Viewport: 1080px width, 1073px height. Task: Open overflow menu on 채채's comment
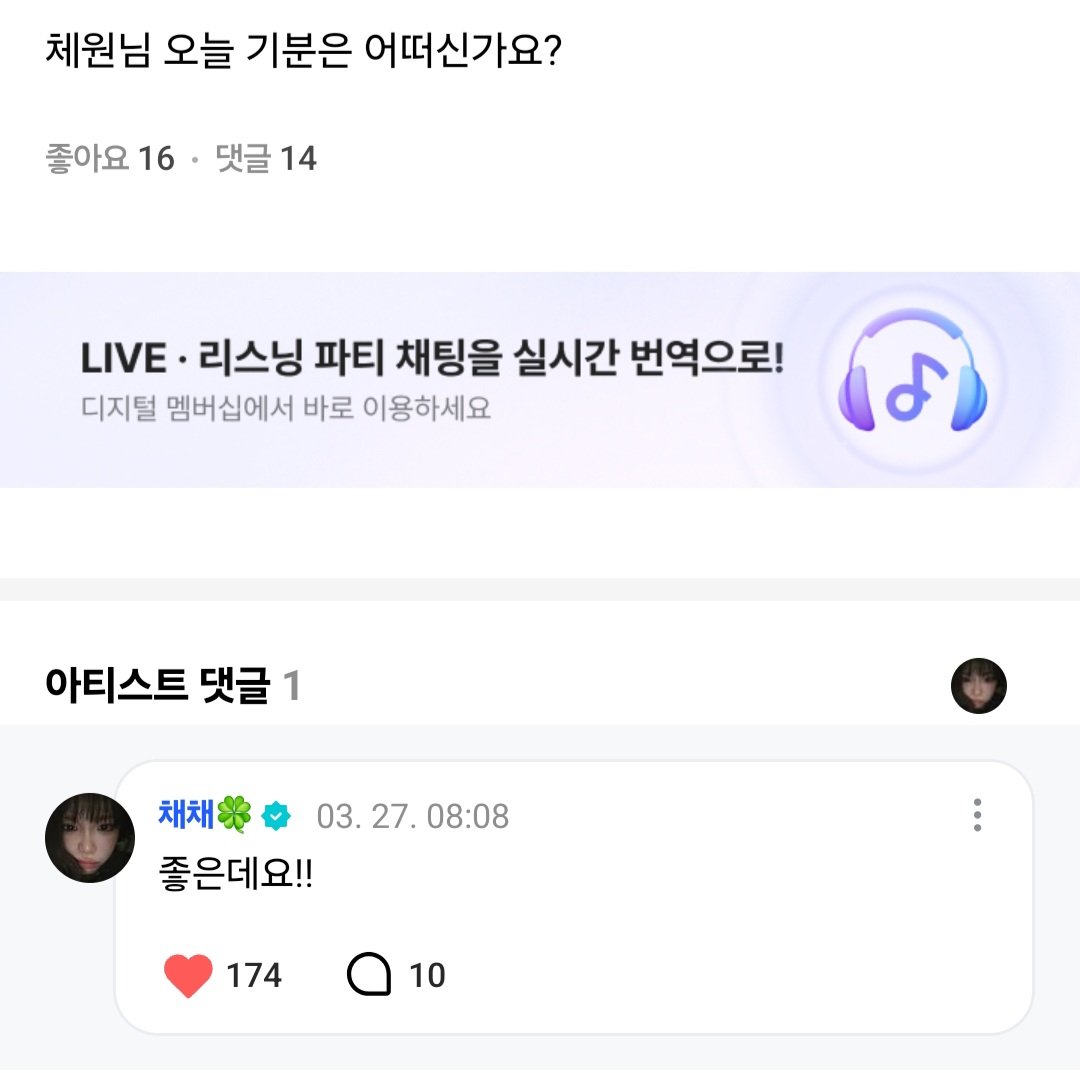pos(977,816)
